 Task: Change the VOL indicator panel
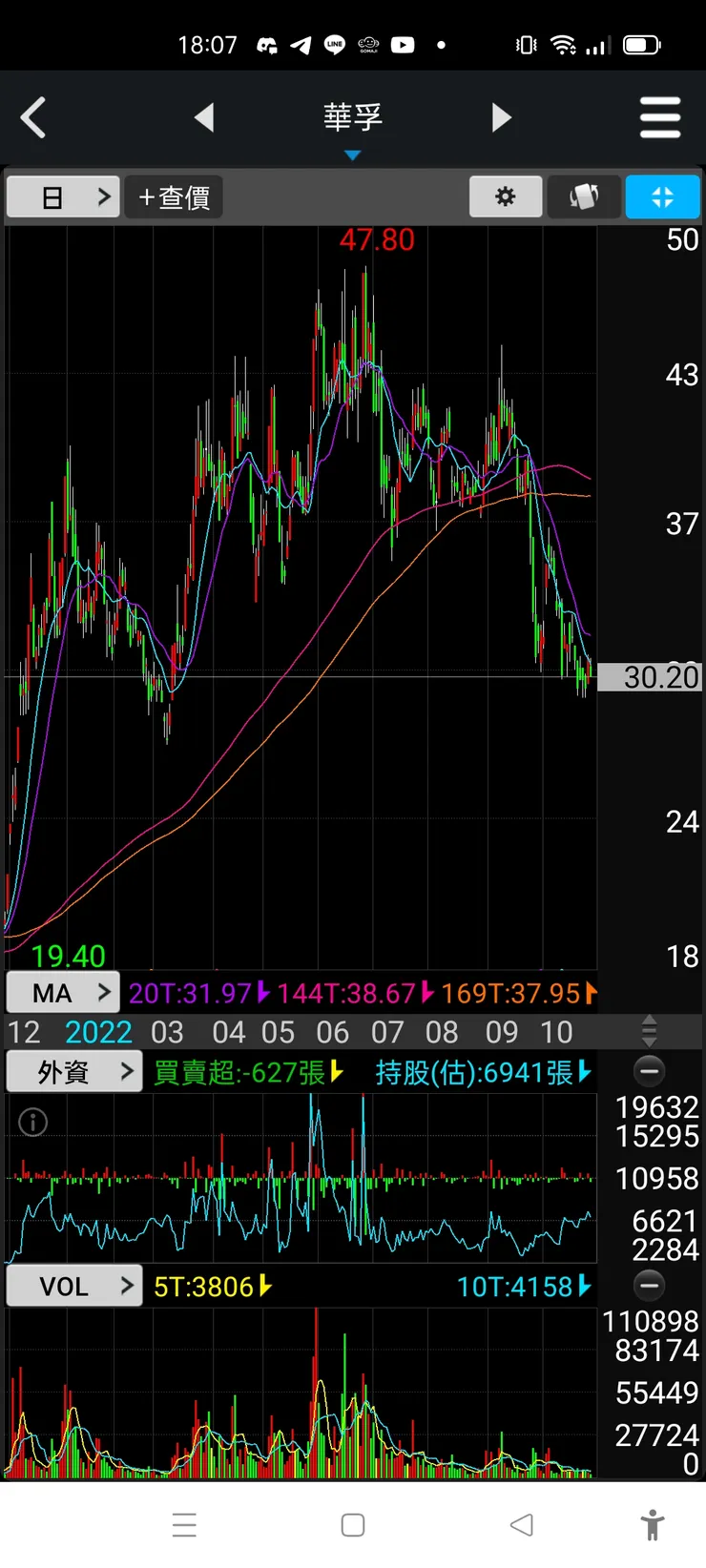tap(74, 1287)
